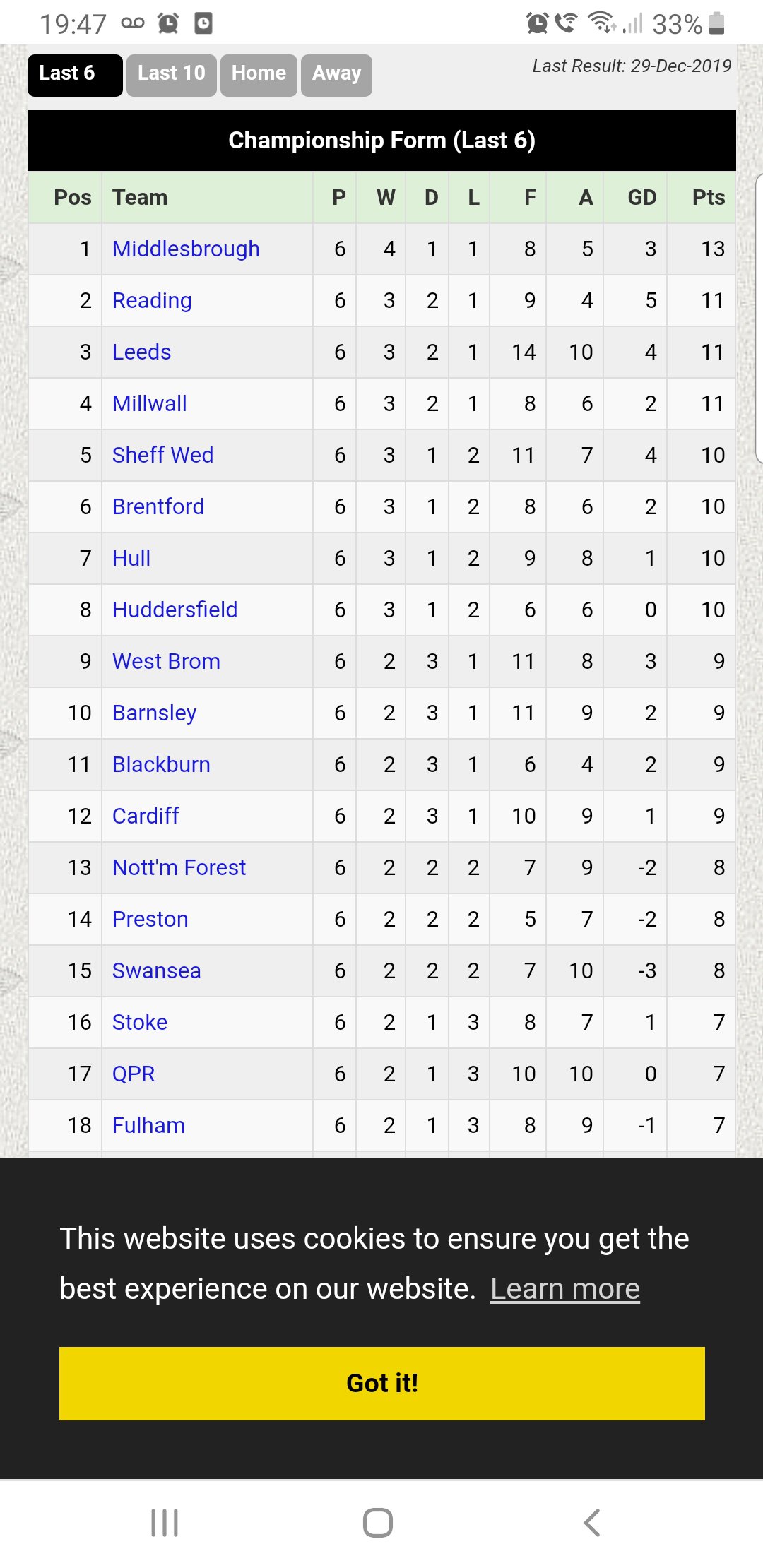Open the Middlesbrough team link

(x=186, y=249)
